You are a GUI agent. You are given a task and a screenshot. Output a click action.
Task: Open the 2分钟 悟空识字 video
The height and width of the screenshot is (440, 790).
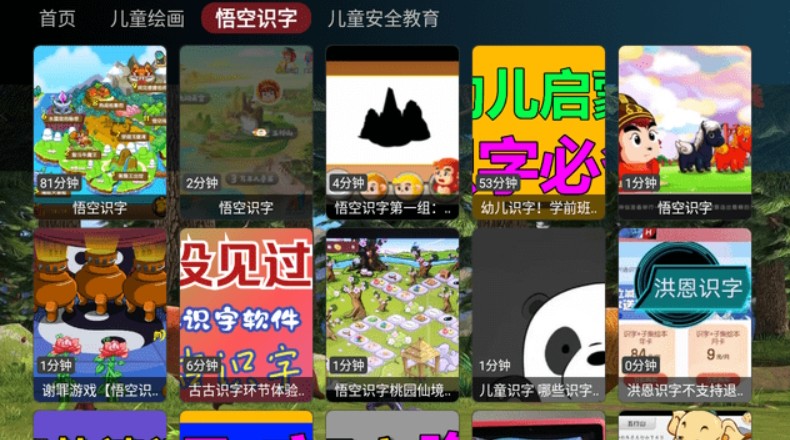coord(246,130)
